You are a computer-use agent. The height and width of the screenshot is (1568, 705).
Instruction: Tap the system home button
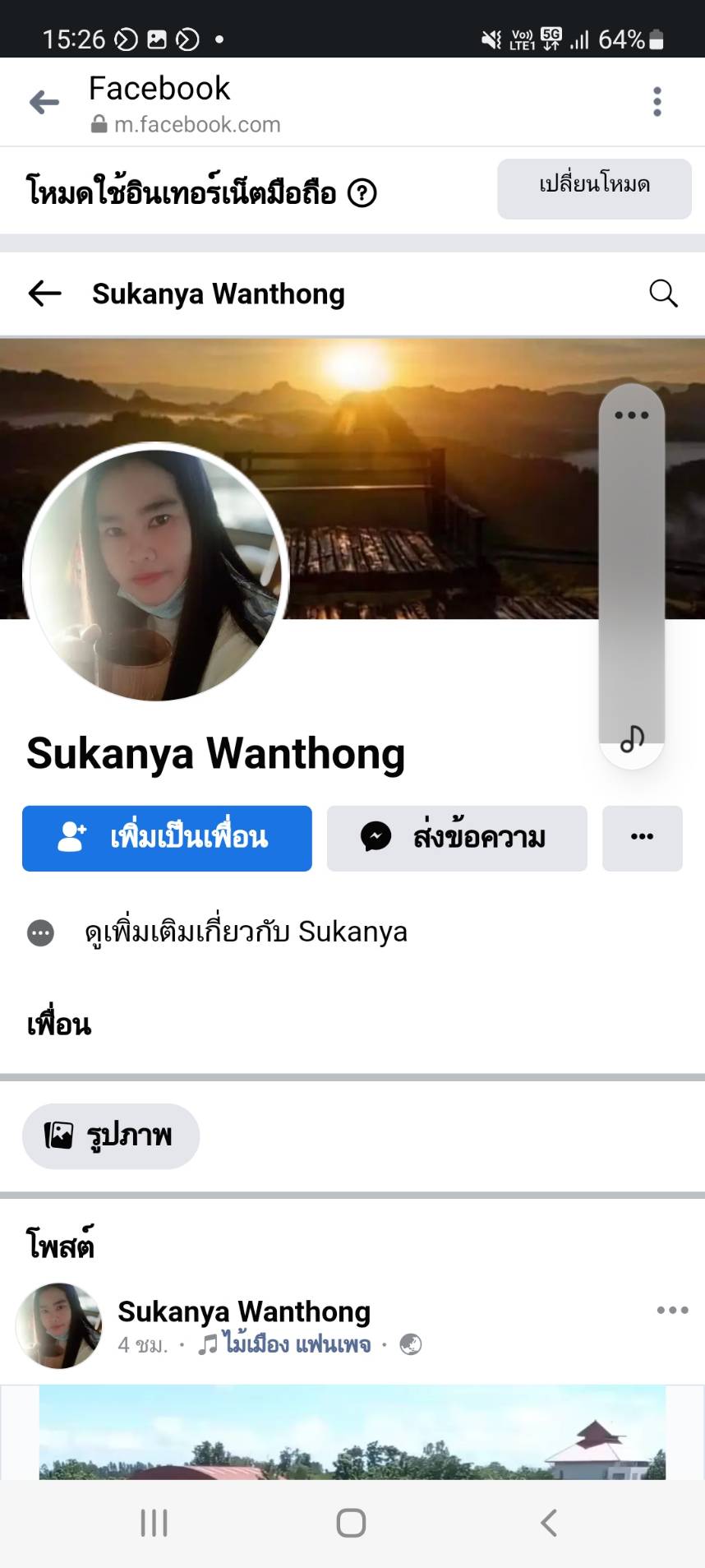point(351,1523)
